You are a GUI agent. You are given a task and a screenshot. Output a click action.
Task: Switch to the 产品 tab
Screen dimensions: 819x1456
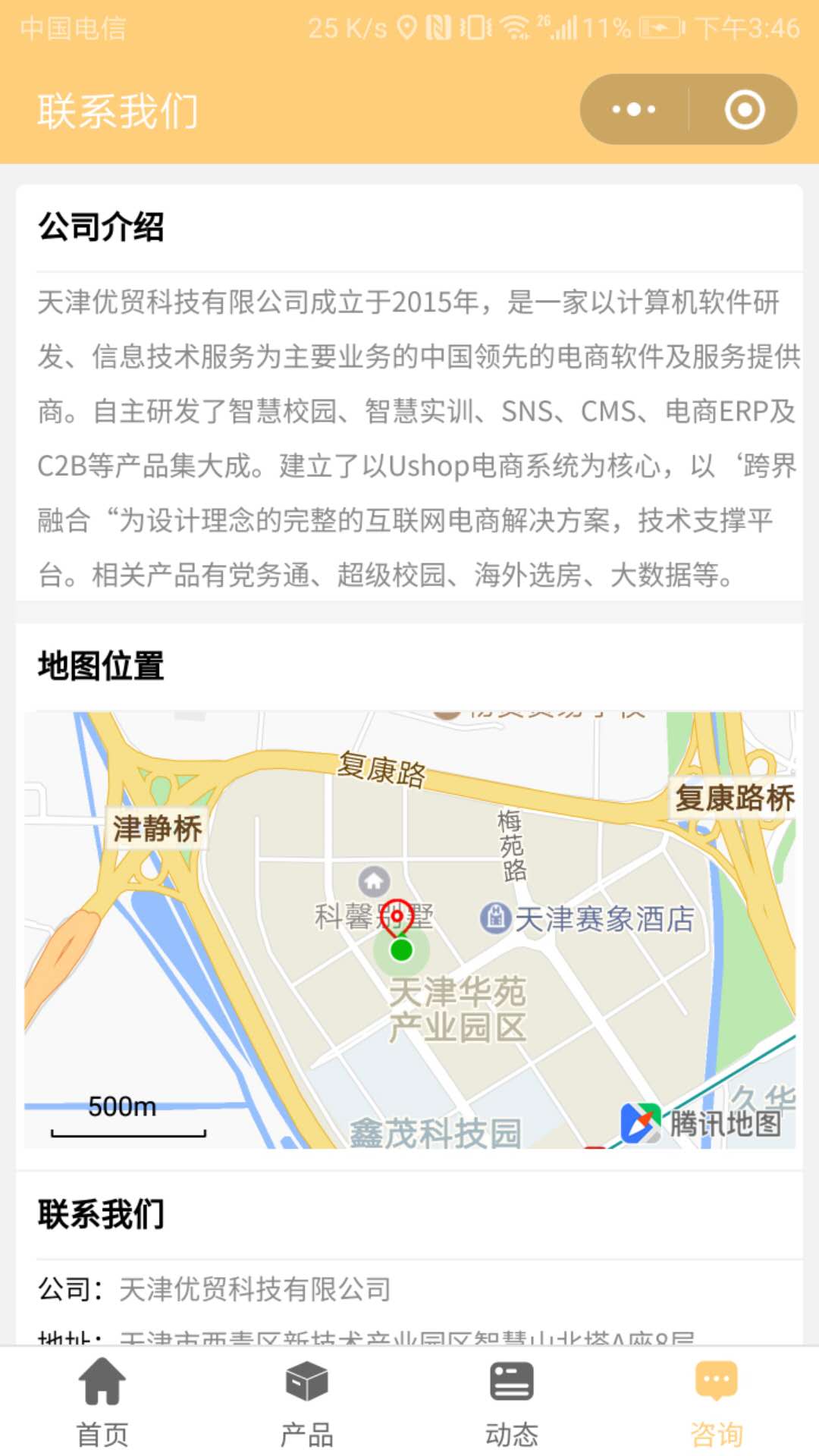pos(307,1401)
